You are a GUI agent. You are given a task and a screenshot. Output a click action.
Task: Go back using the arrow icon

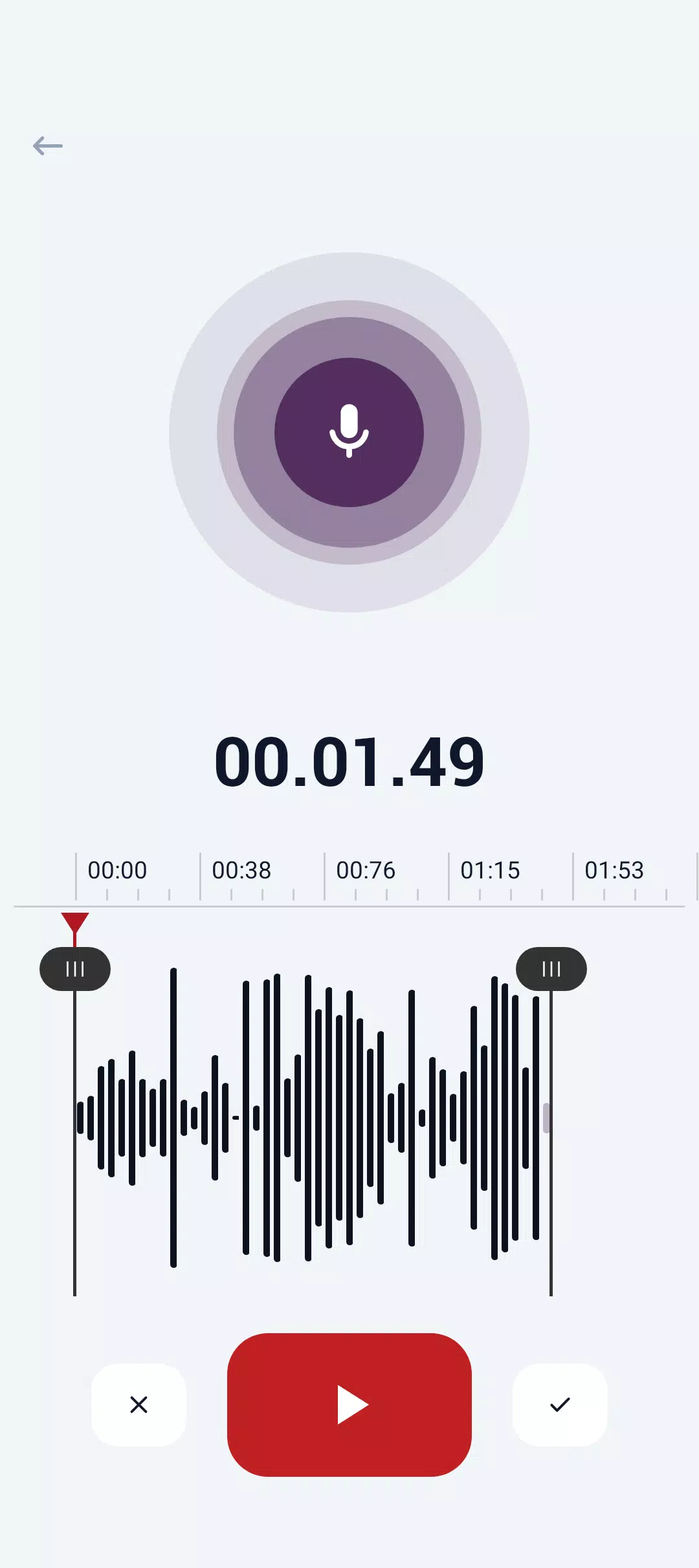point(48,146)
